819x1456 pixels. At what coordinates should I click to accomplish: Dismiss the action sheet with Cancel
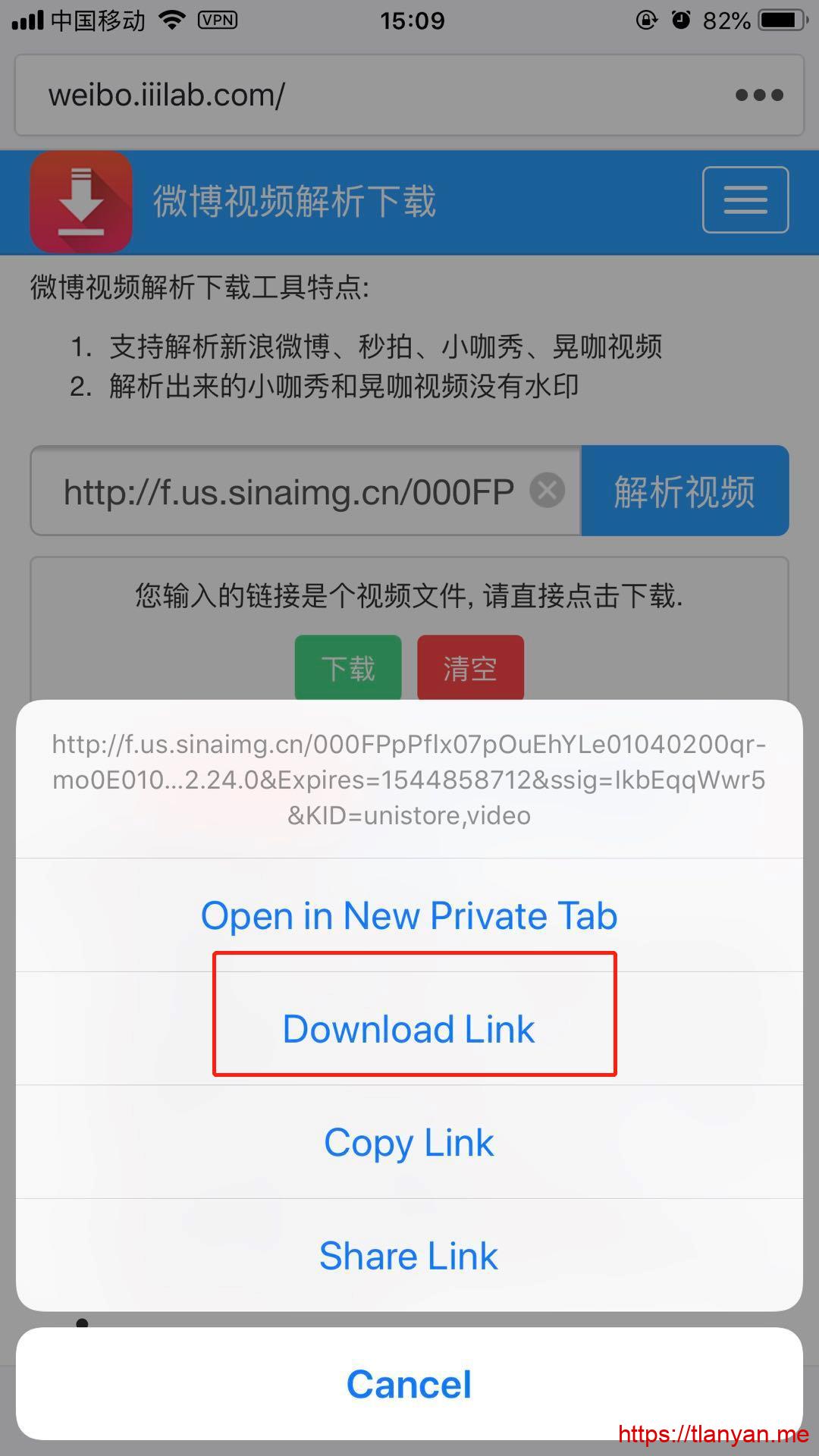[409, 1384]
